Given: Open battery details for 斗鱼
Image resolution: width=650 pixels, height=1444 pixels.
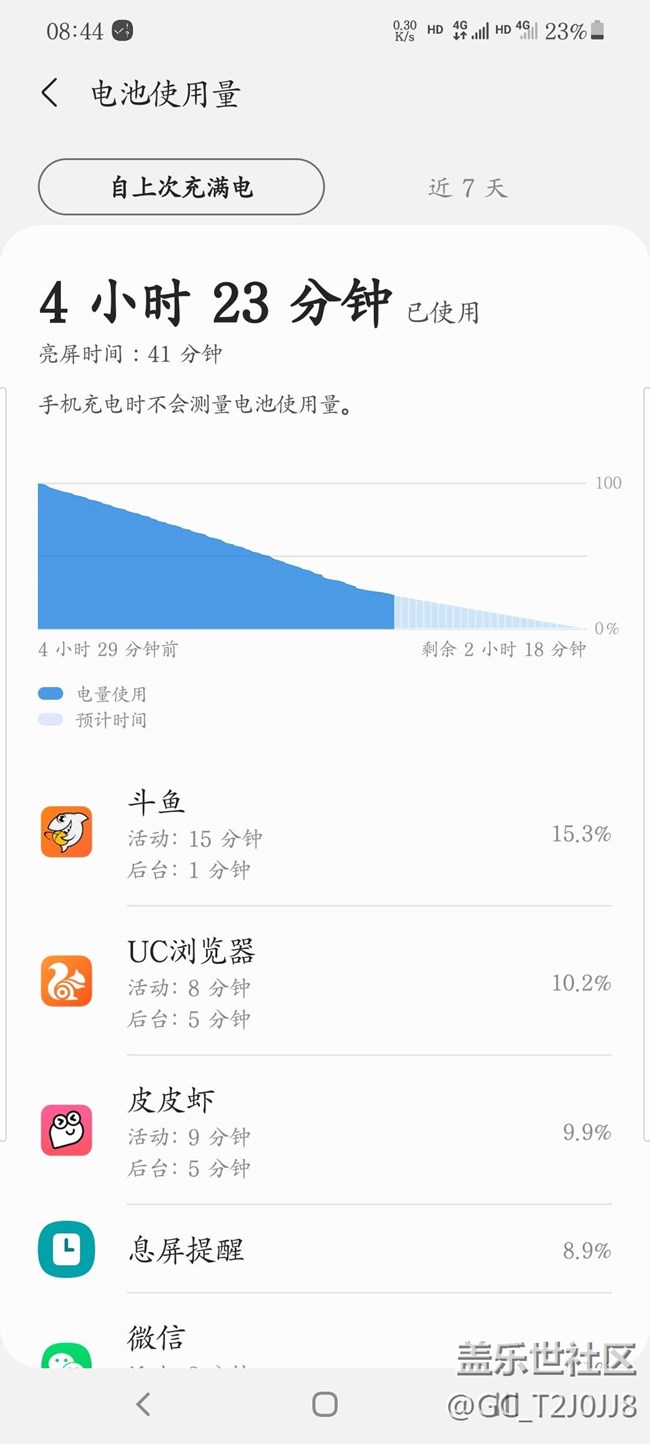Looking at the screenshot, I should (x=325, y=834).
